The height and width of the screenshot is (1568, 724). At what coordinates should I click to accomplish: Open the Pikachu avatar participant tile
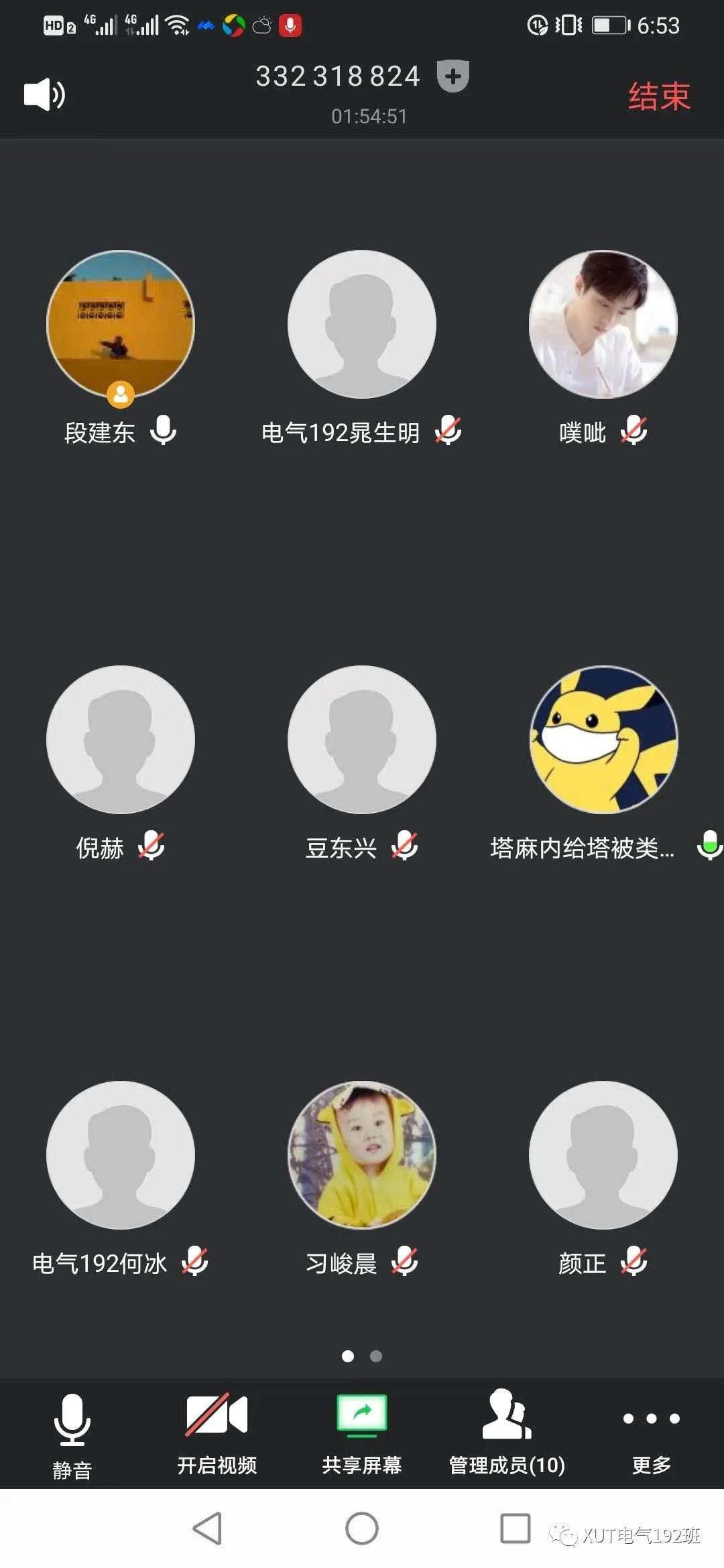[603, 740]
